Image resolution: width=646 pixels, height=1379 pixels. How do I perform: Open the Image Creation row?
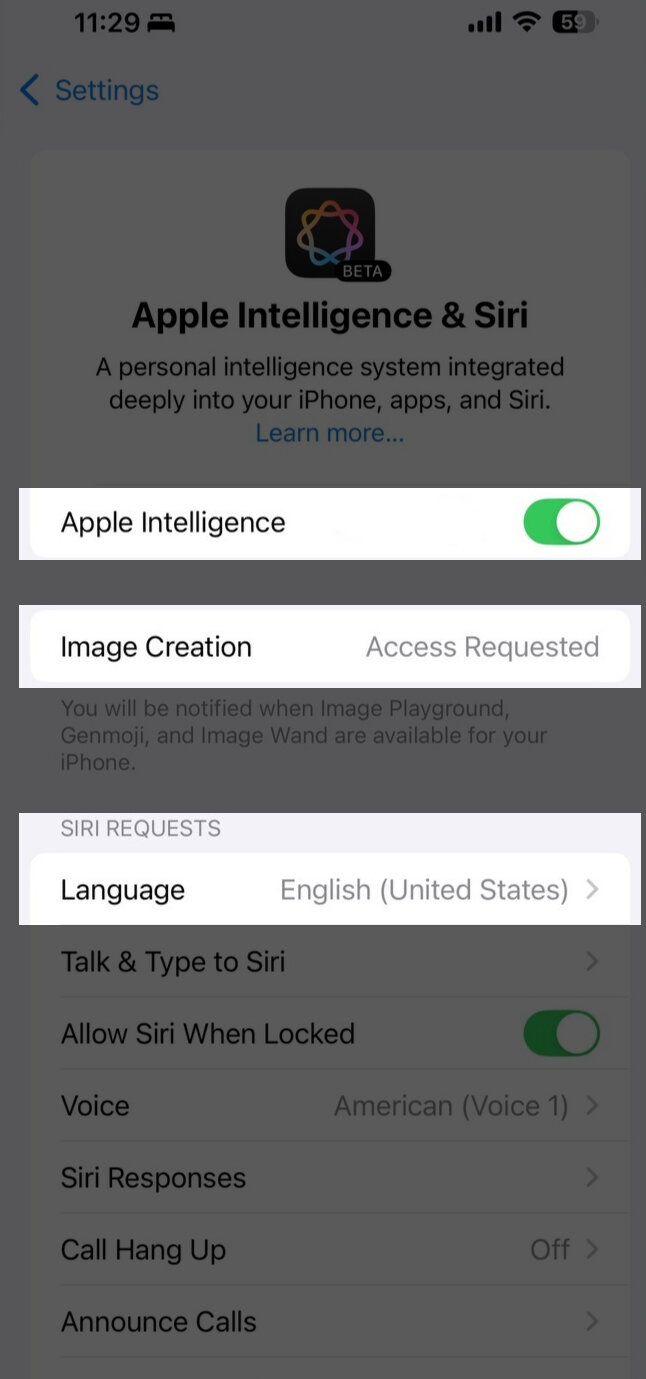pos(330,647)
